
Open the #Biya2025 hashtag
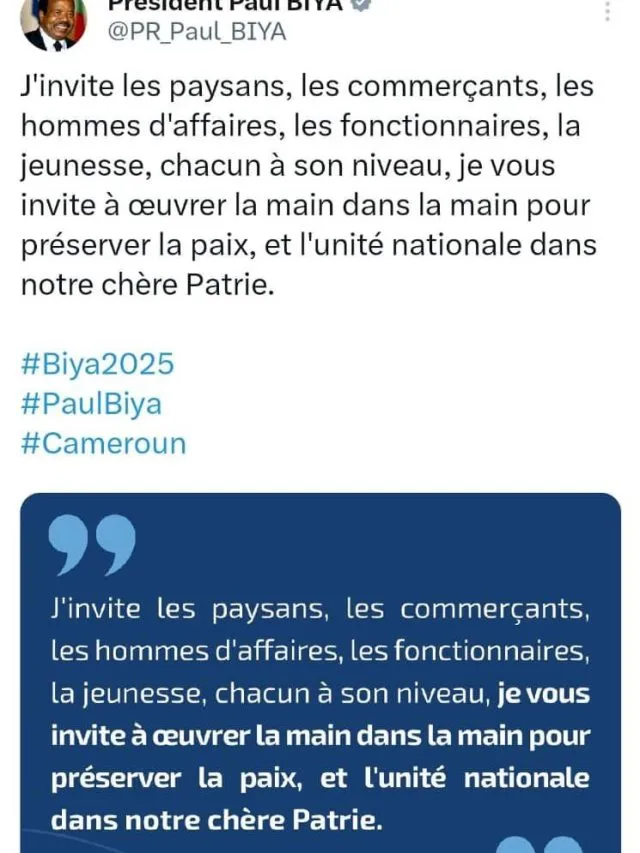click(x=97, y=364)
